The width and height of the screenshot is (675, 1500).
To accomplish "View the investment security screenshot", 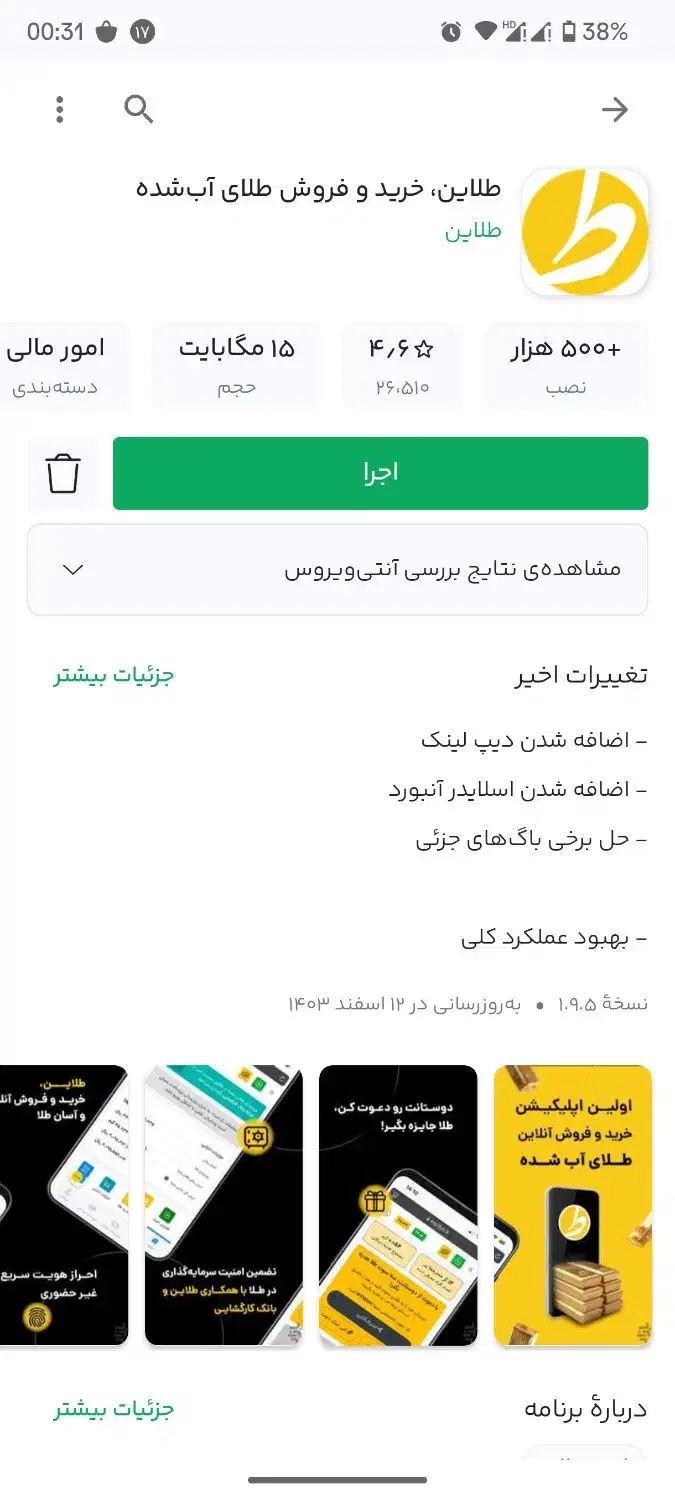I will coord(223,1205).
